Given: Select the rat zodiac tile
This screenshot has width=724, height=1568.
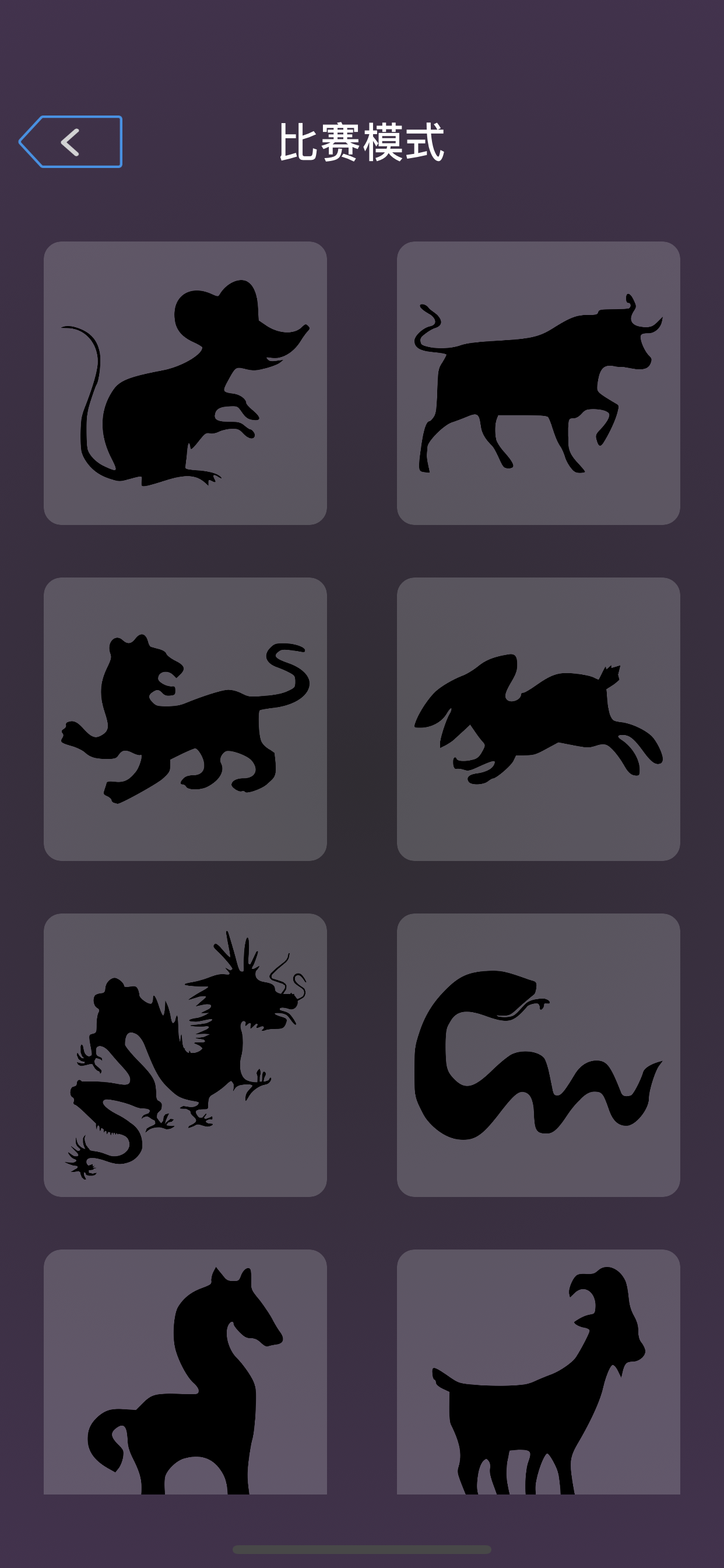Looking at the screenshot, I should click(185, 383).
